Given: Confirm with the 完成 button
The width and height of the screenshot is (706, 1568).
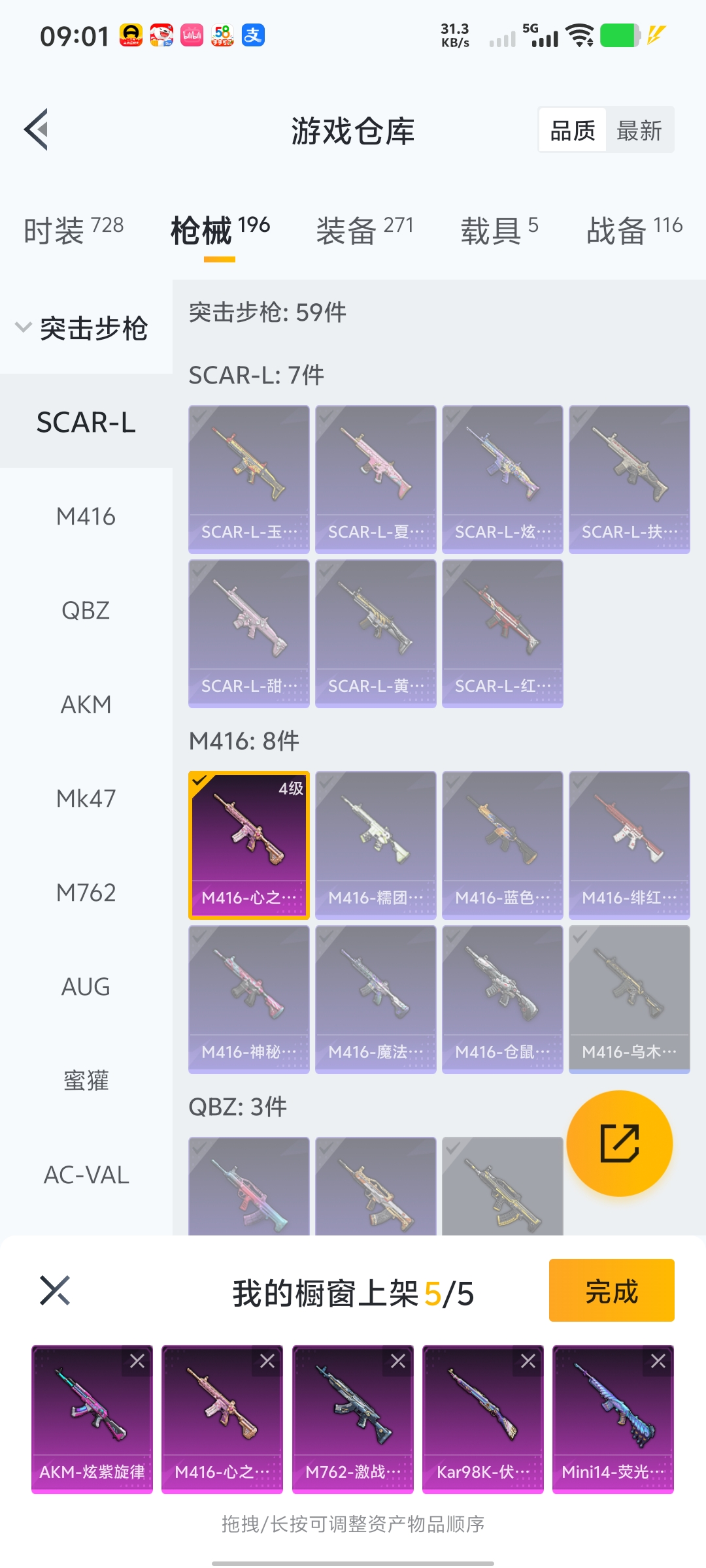Looking at the screenshot, I should 611,1290.
